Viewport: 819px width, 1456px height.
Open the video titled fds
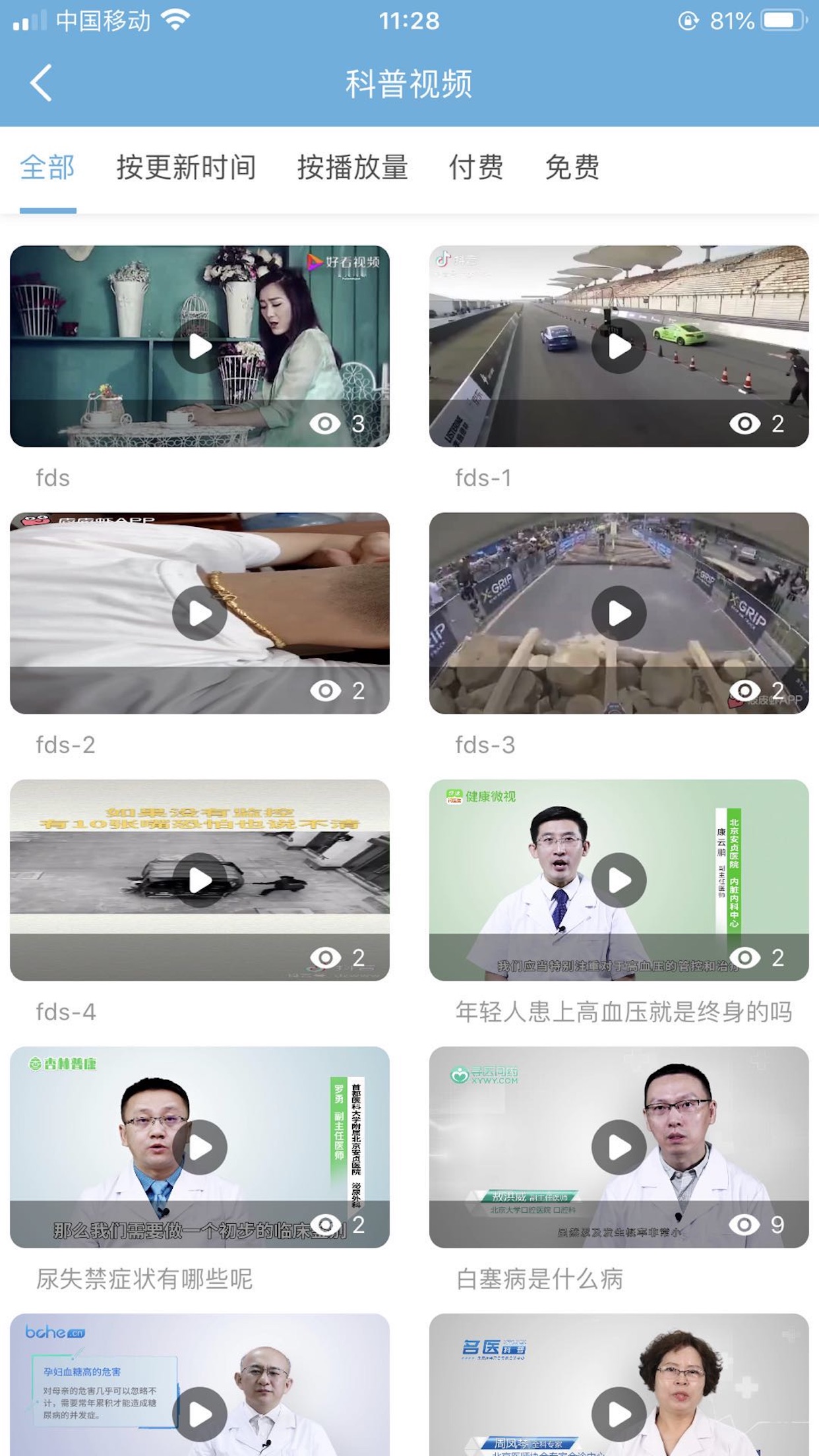(200, 346)
